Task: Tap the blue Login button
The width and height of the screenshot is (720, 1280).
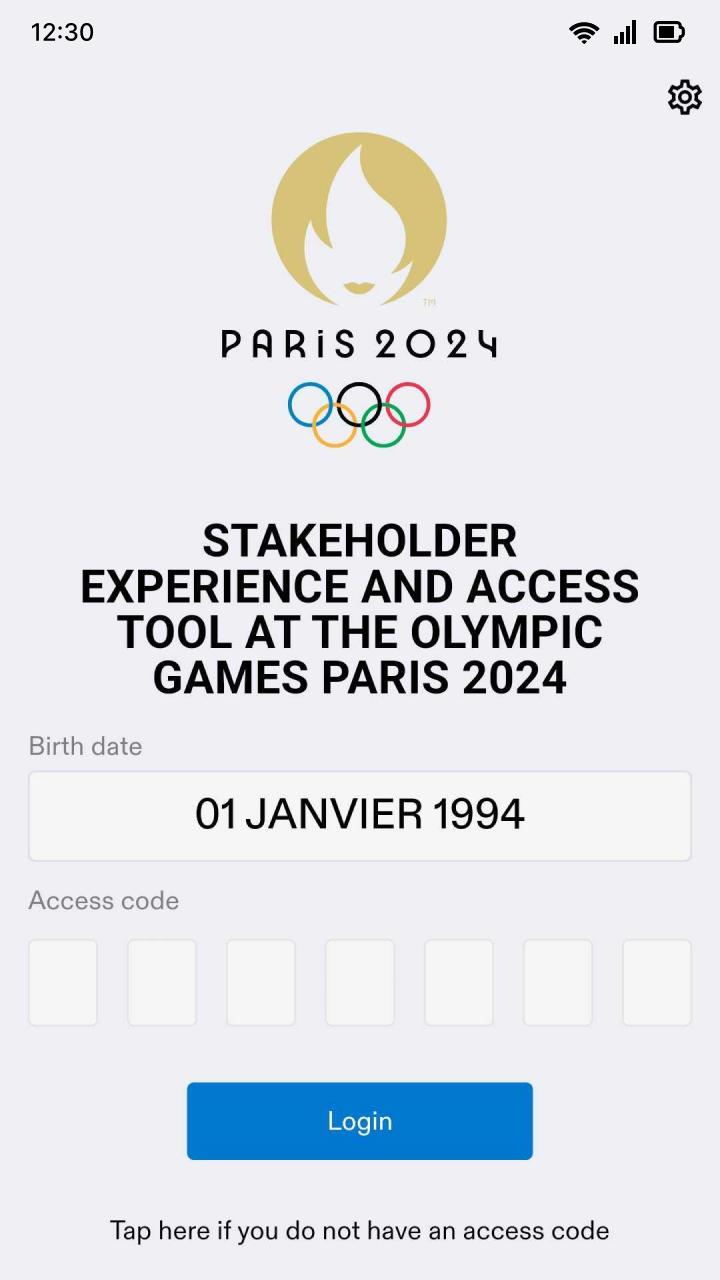Action: (360, 1121)
